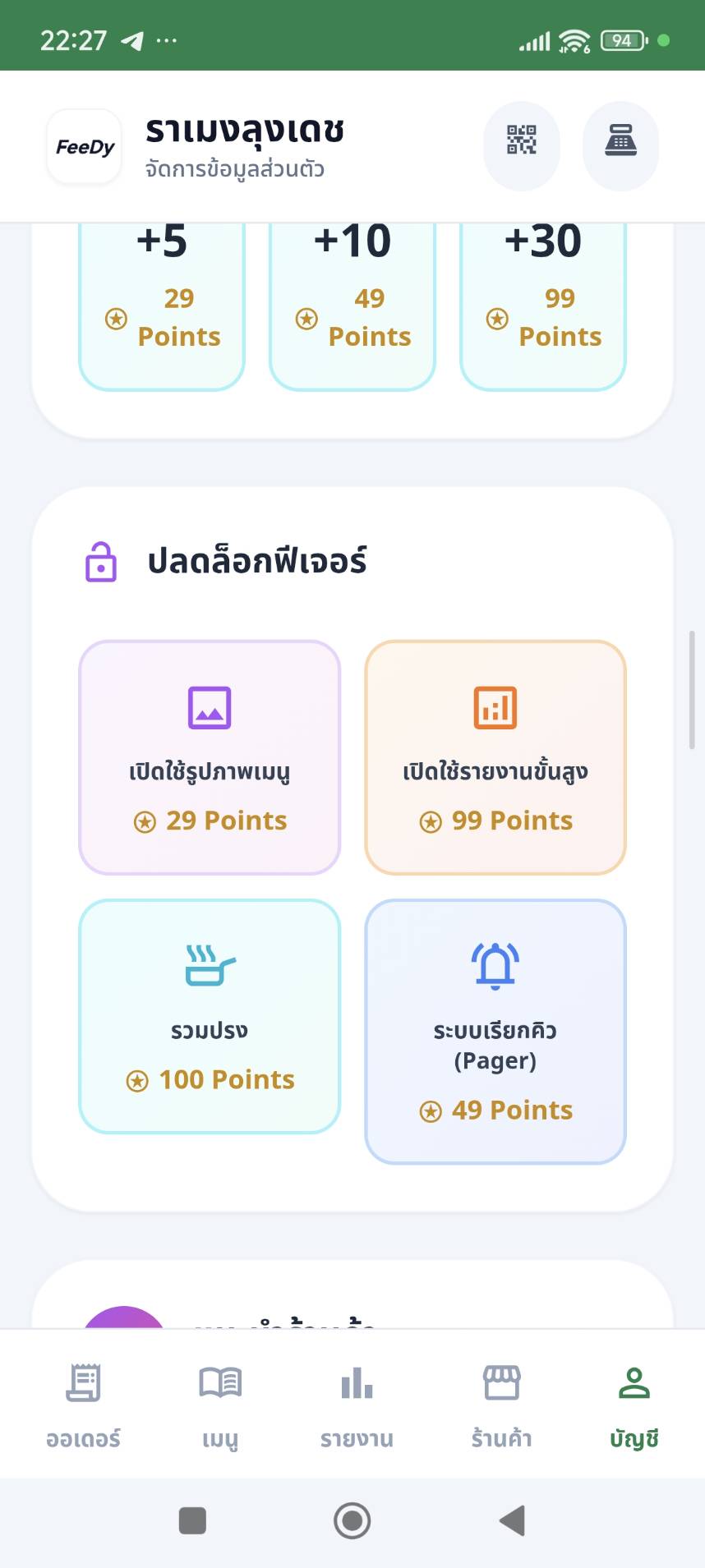This screenshot has height=1568, width=705.
Task: Switch to the เมนู tab
Action: point(220,1404)
